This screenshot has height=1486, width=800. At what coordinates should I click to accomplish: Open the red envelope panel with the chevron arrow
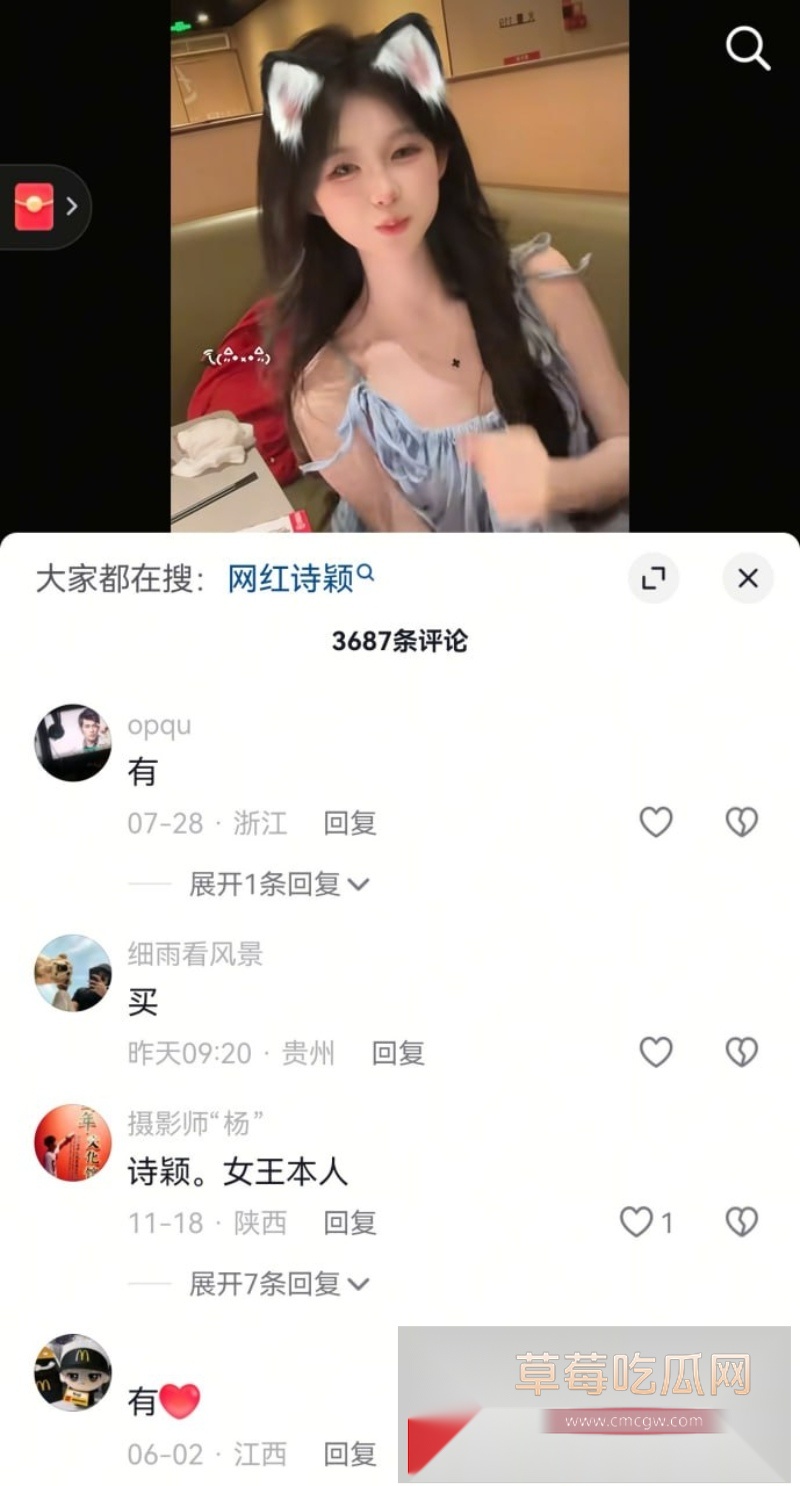pyautogui.click(x=71, y=206)
